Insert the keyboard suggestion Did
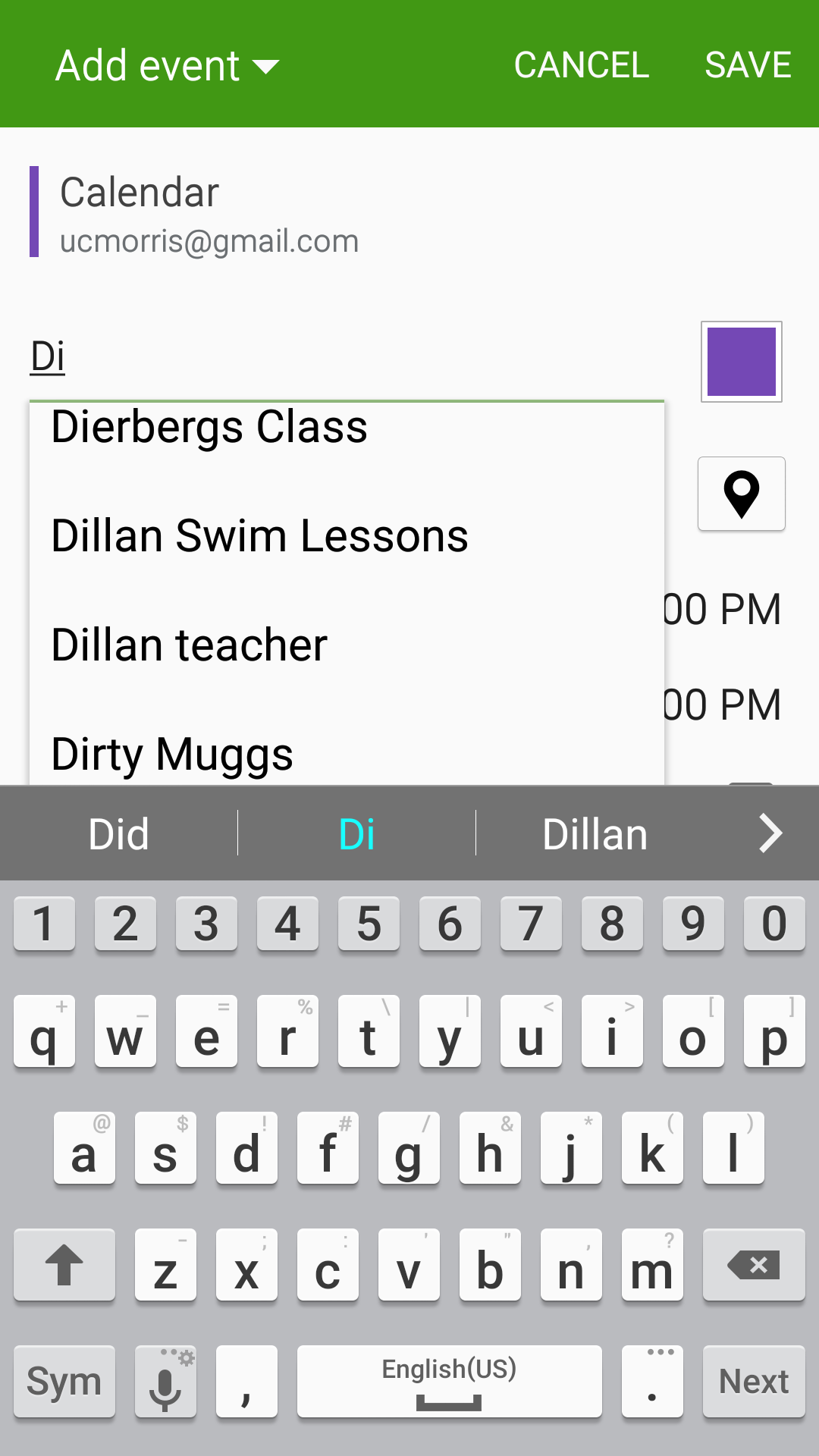Screen dimensions: 819x1456 coord(118,834)
